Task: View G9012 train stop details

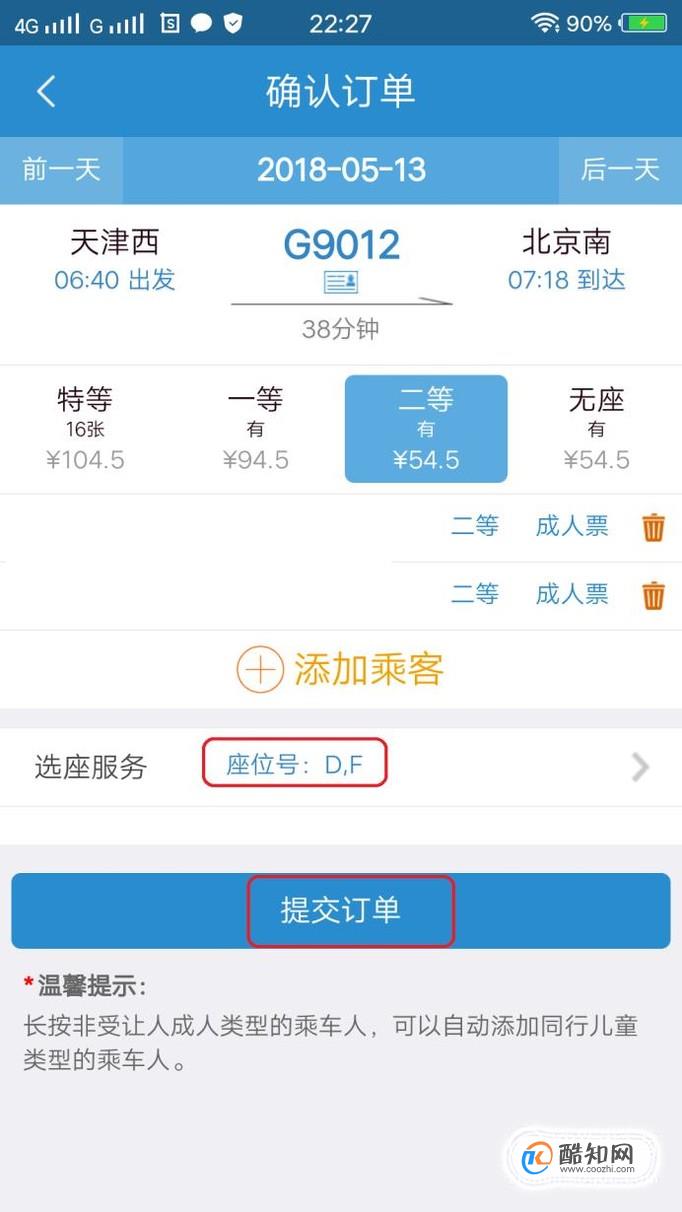Action: coord(341,282)
